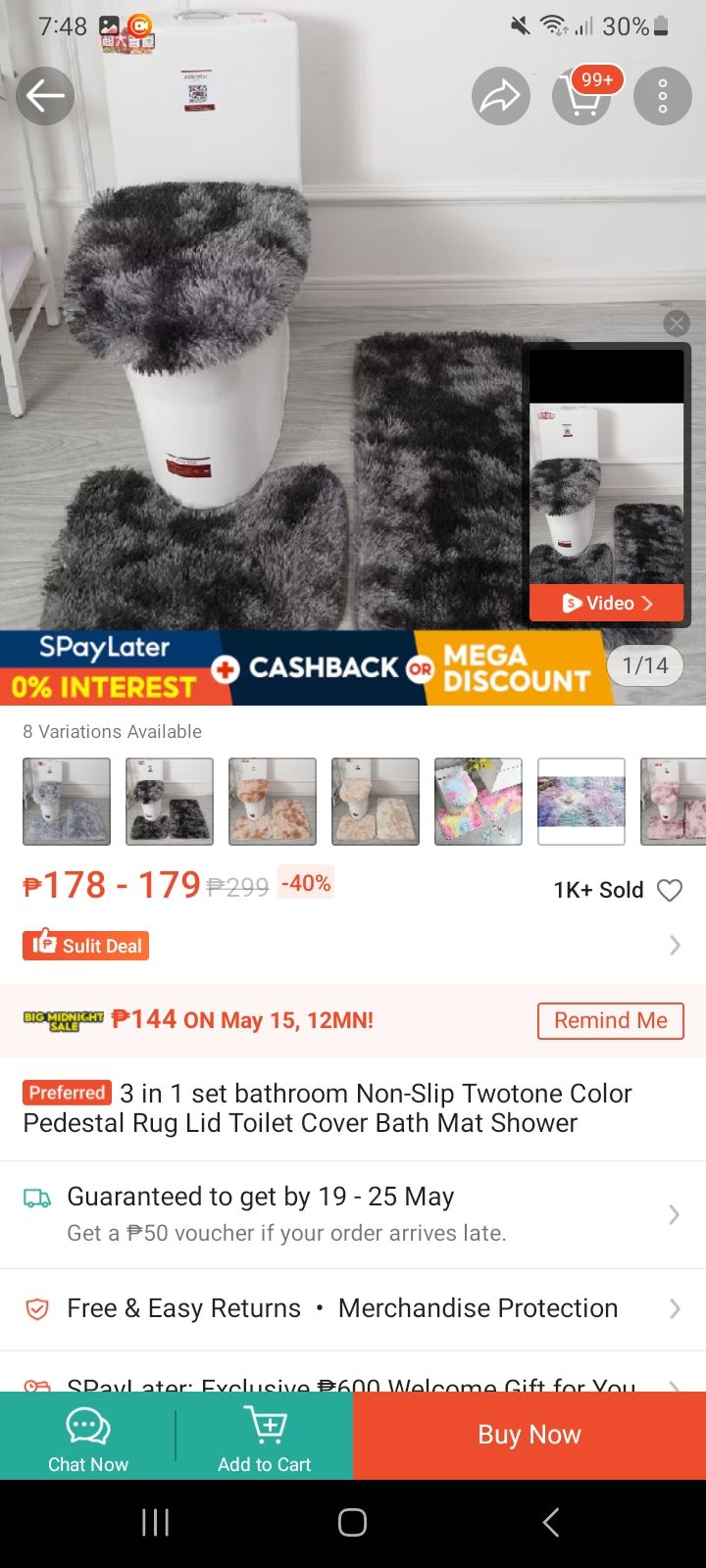This screenshot has height=1568, width=706.
Task: Play the product video
Action: [x=607, y=603]
